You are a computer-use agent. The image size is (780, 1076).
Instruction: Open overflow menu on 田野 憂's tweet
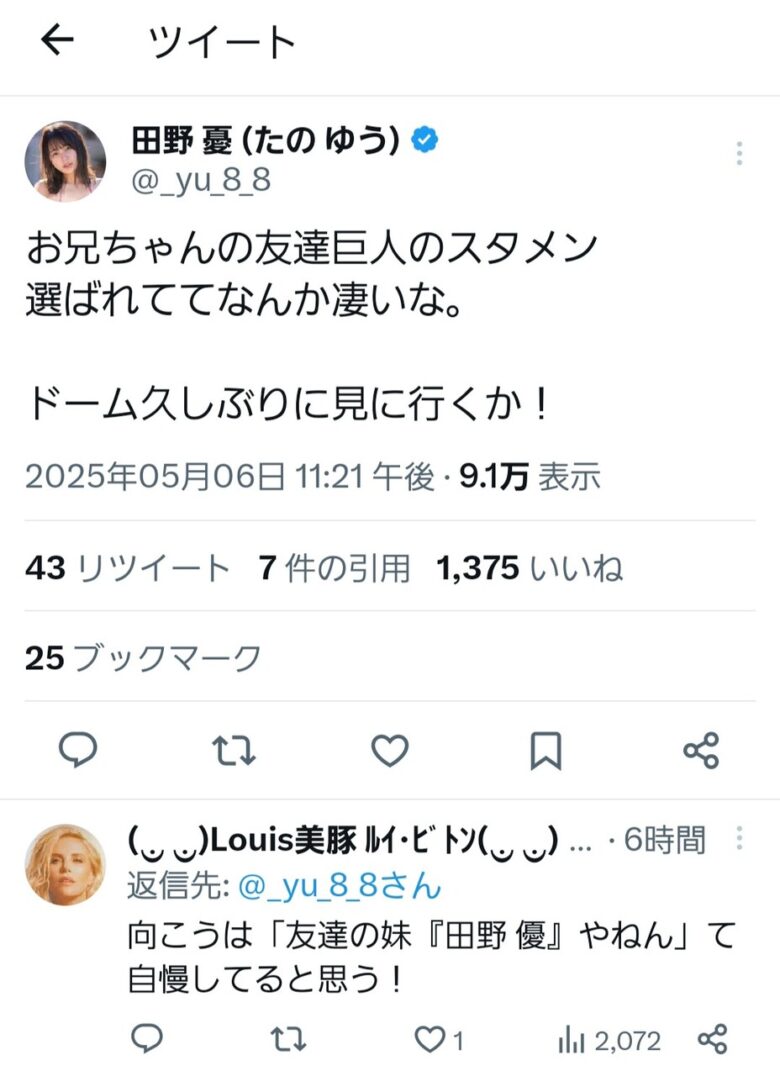click(738, 153)
